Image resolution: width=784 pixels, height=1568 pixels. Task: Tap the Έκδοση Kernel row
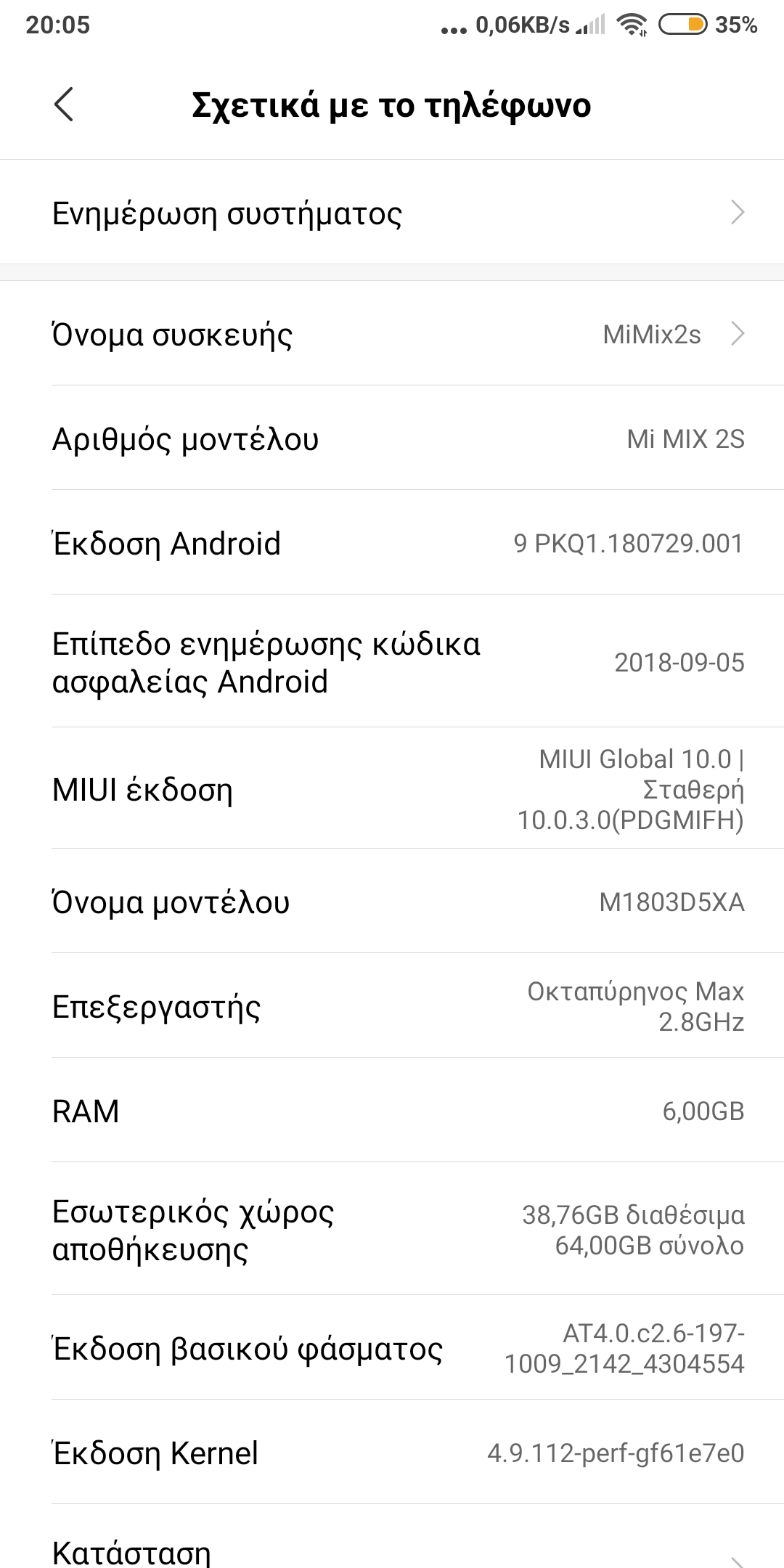[x=392, y=1453]
